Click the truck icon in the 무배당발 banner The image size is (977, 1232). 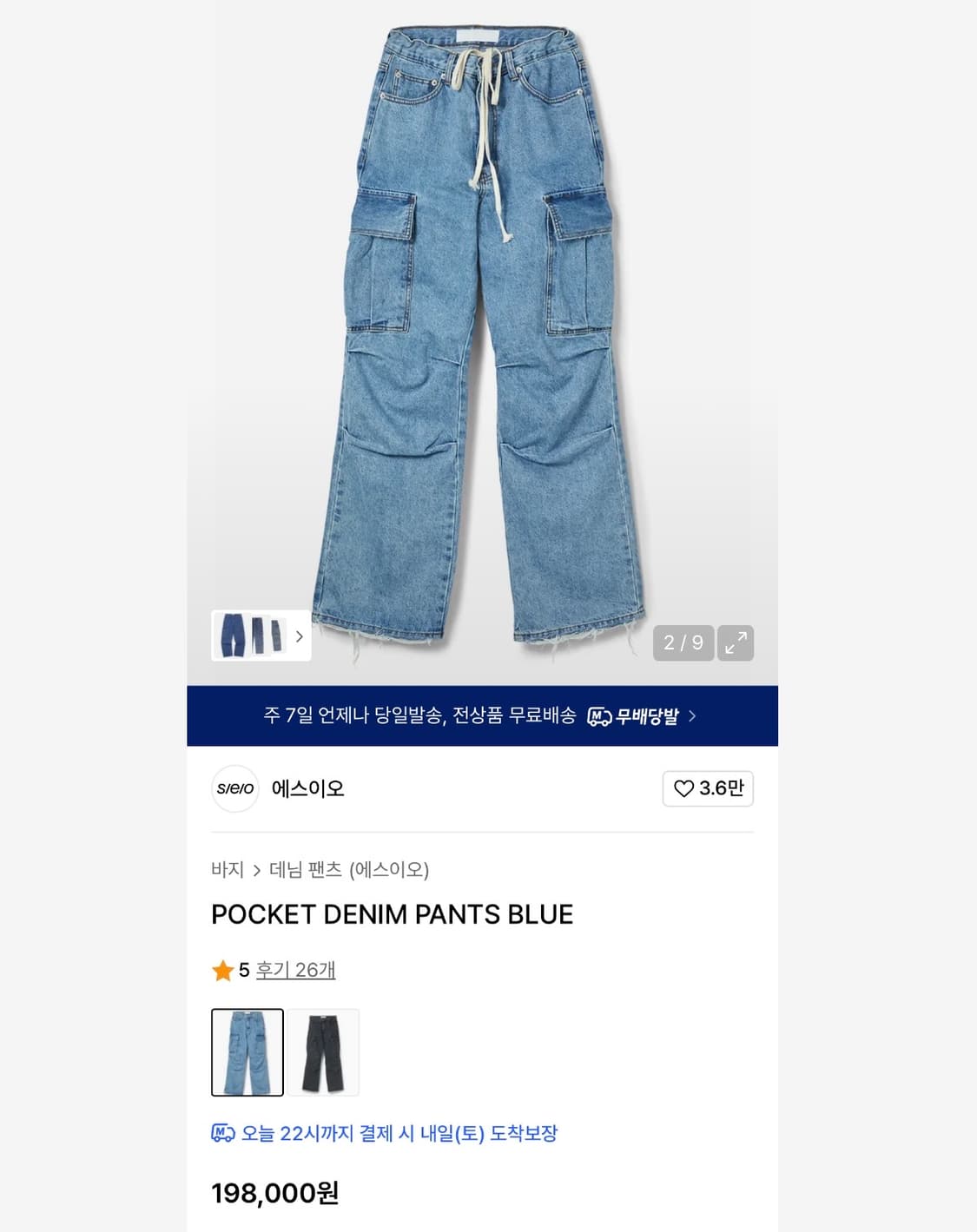coord(599,717)
